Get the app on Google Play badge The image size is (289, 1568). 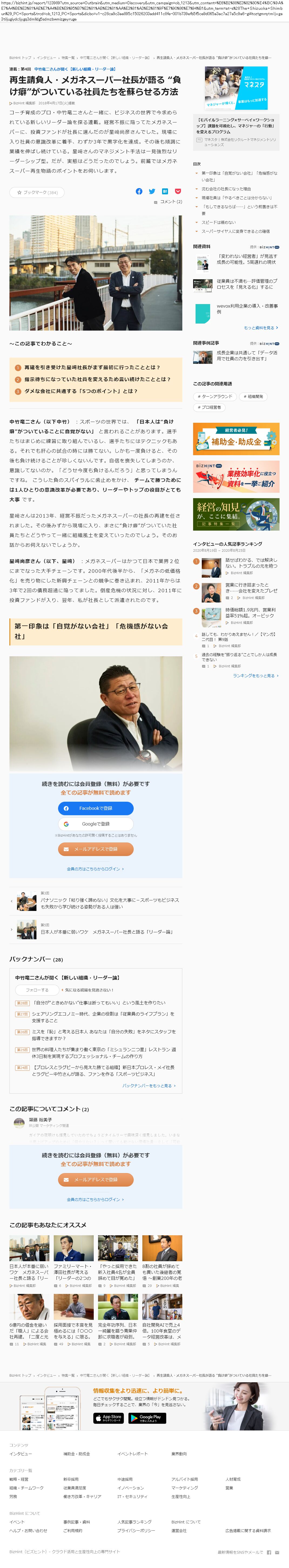point(147,1418)
